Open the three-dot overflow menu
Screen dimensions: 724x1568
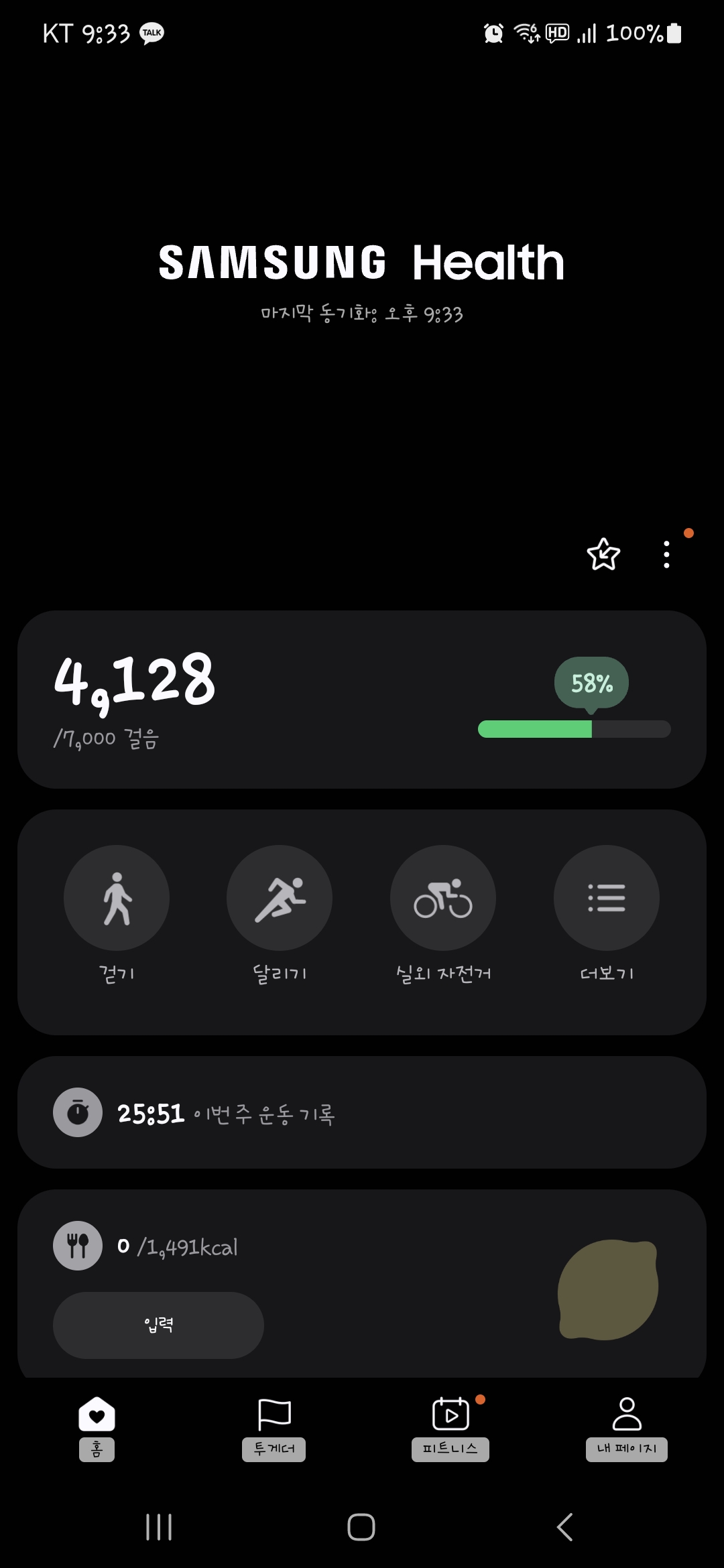[666, 554]
